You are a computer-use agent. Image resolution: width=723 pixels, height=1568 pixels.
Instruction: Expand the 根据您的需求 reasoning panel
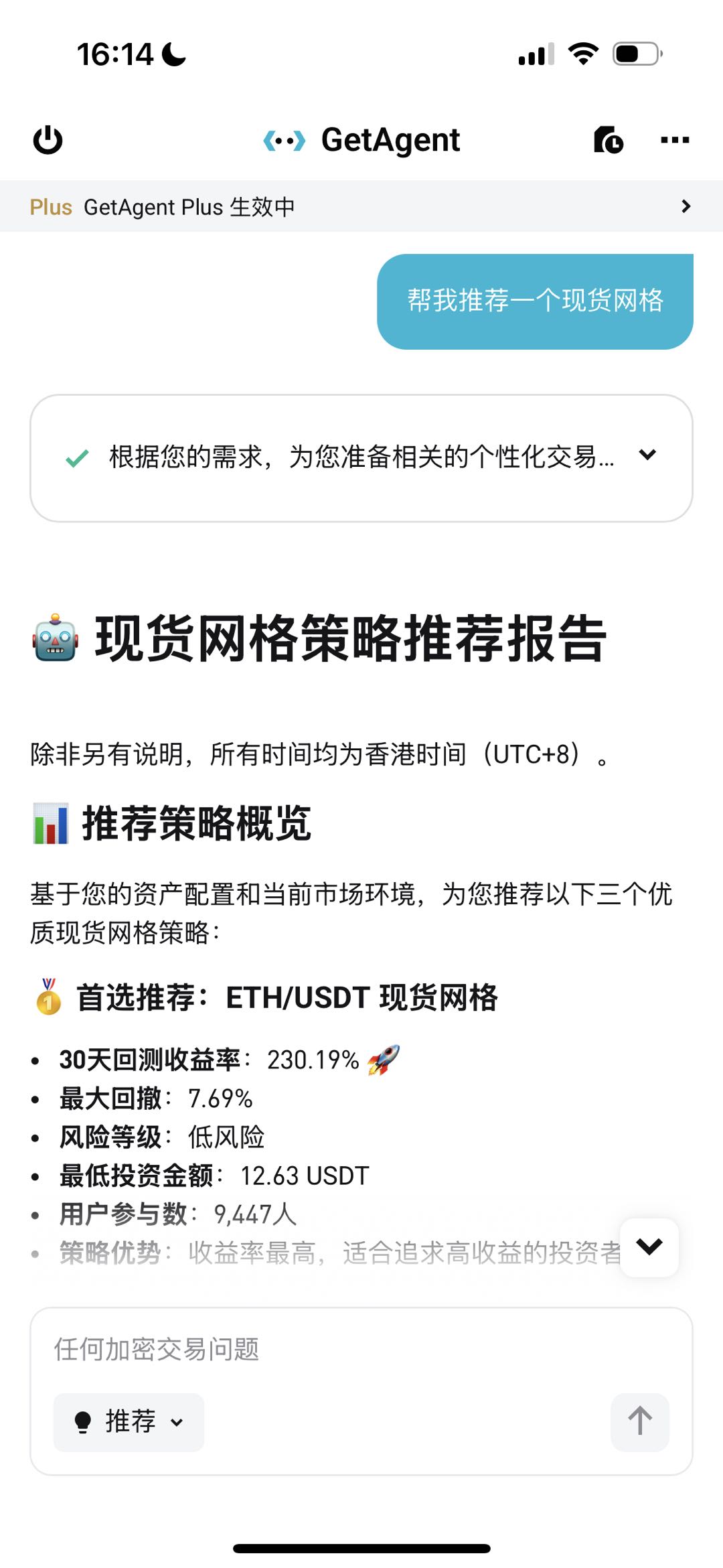[647, 455]
